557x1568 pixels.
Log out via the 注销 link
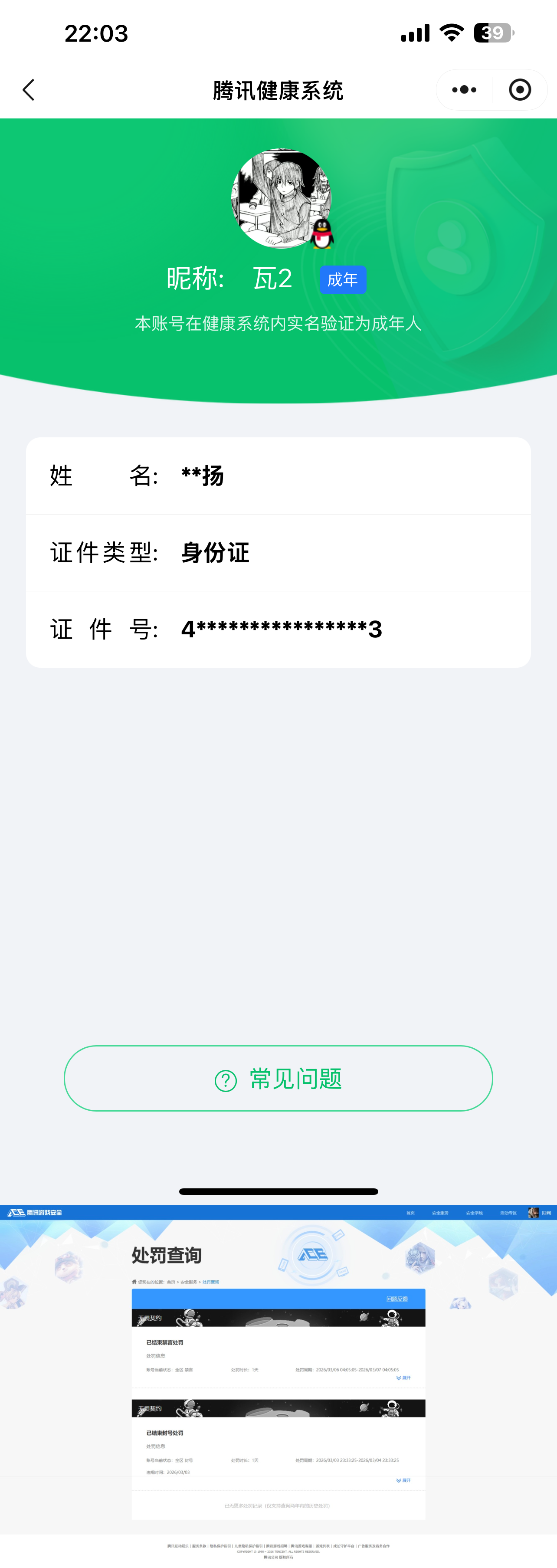546,1213
